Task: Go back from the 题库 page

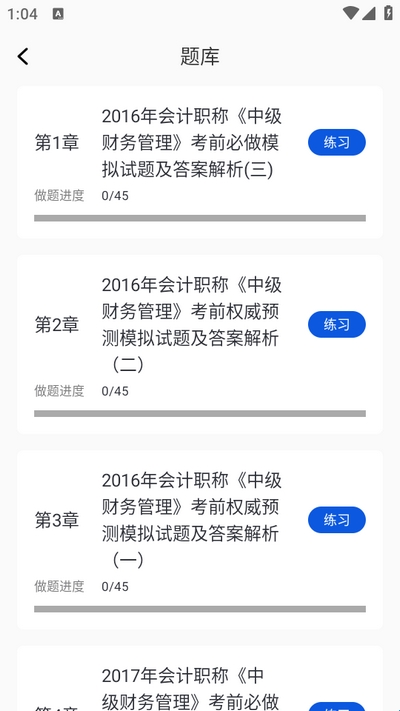Action: tap(23, 57)
